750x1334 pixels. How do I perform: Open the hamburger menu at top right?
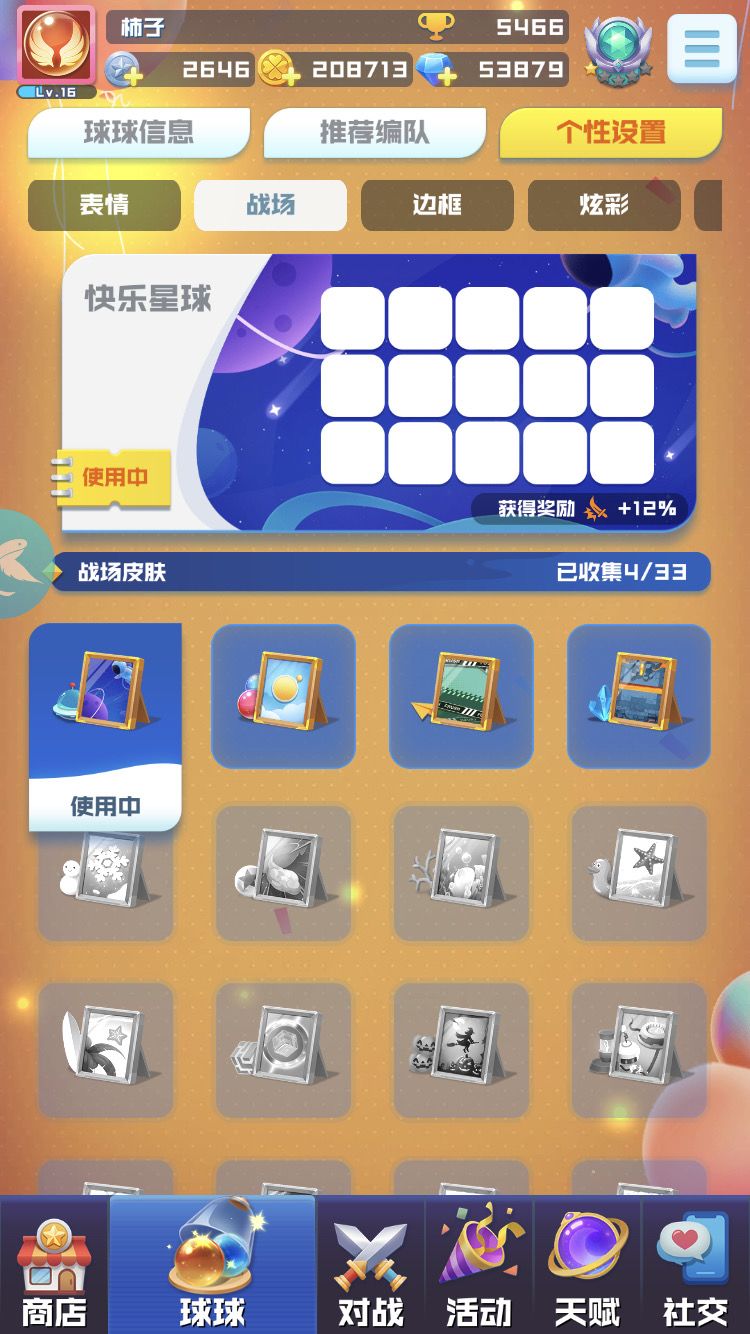(x=701, y=47)
